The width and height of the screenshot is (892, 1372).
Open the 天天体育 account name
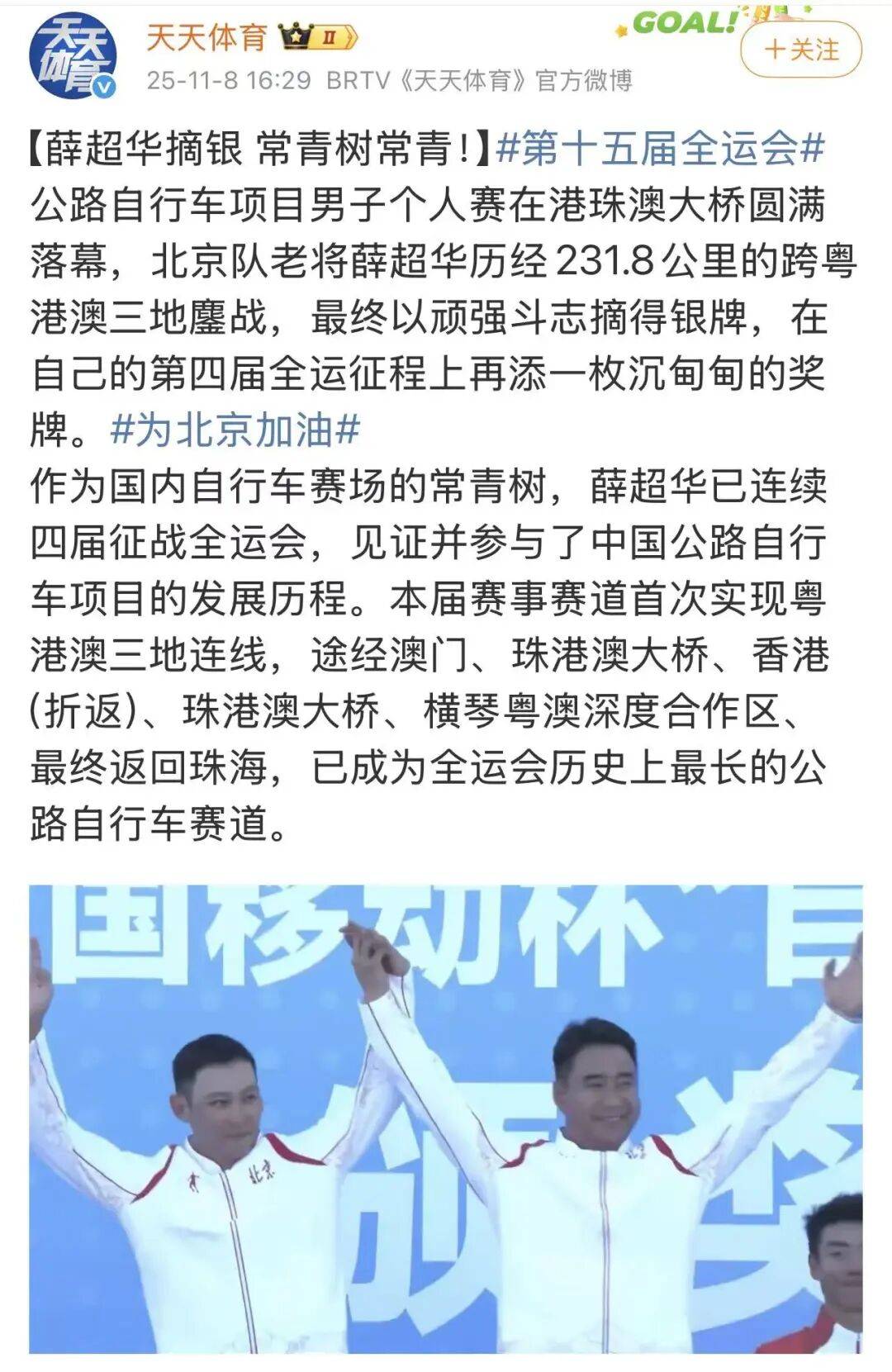(x=206, y=36)
